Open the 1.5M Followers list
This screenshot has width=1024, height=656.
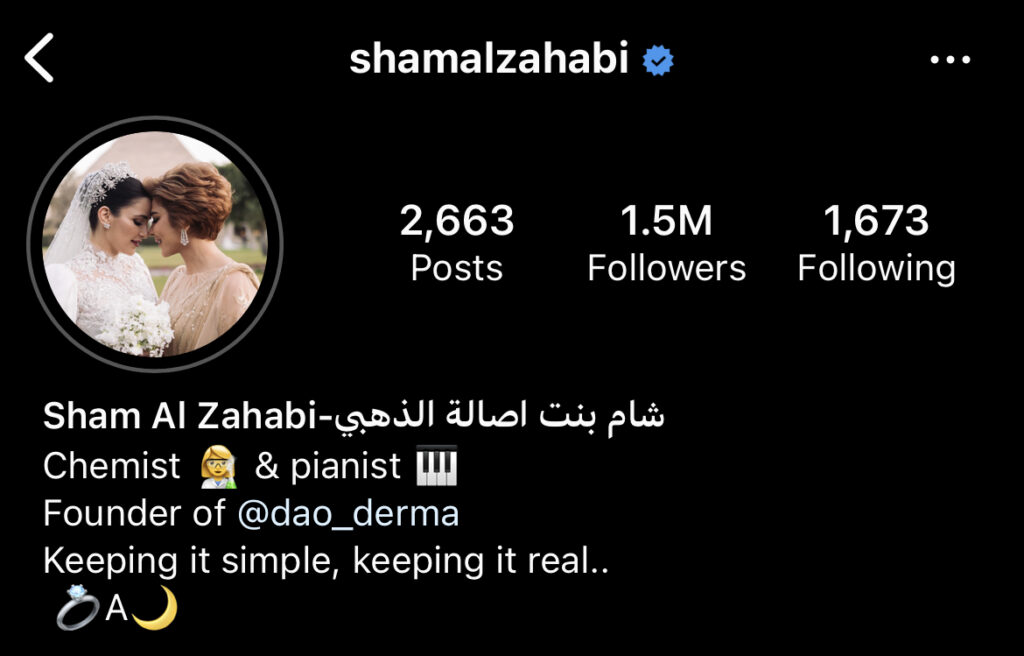666,243
